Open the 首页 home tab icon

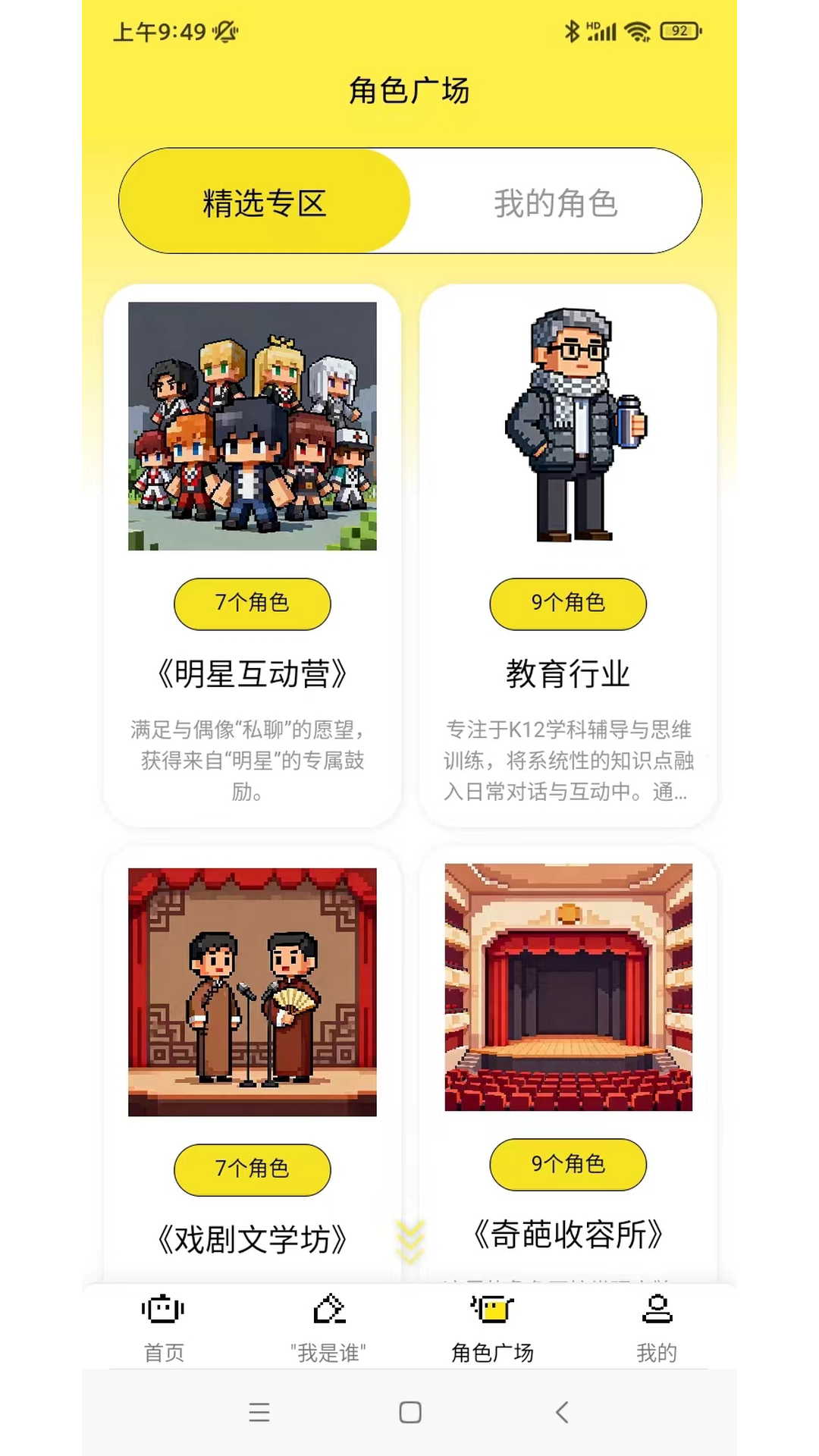tap(162, 1308)
